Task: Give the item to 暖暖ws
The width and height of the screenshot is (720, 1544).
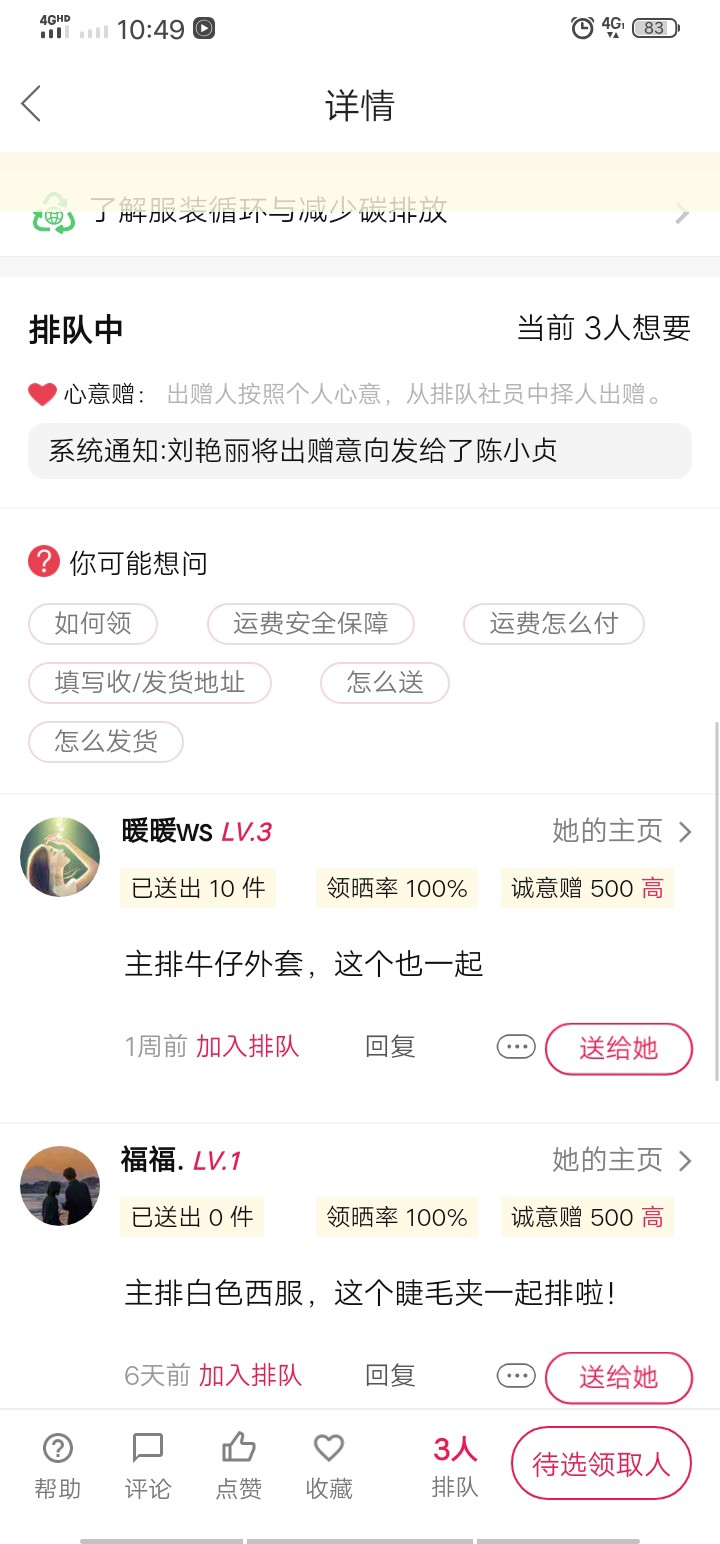Action: [618, 1048]
